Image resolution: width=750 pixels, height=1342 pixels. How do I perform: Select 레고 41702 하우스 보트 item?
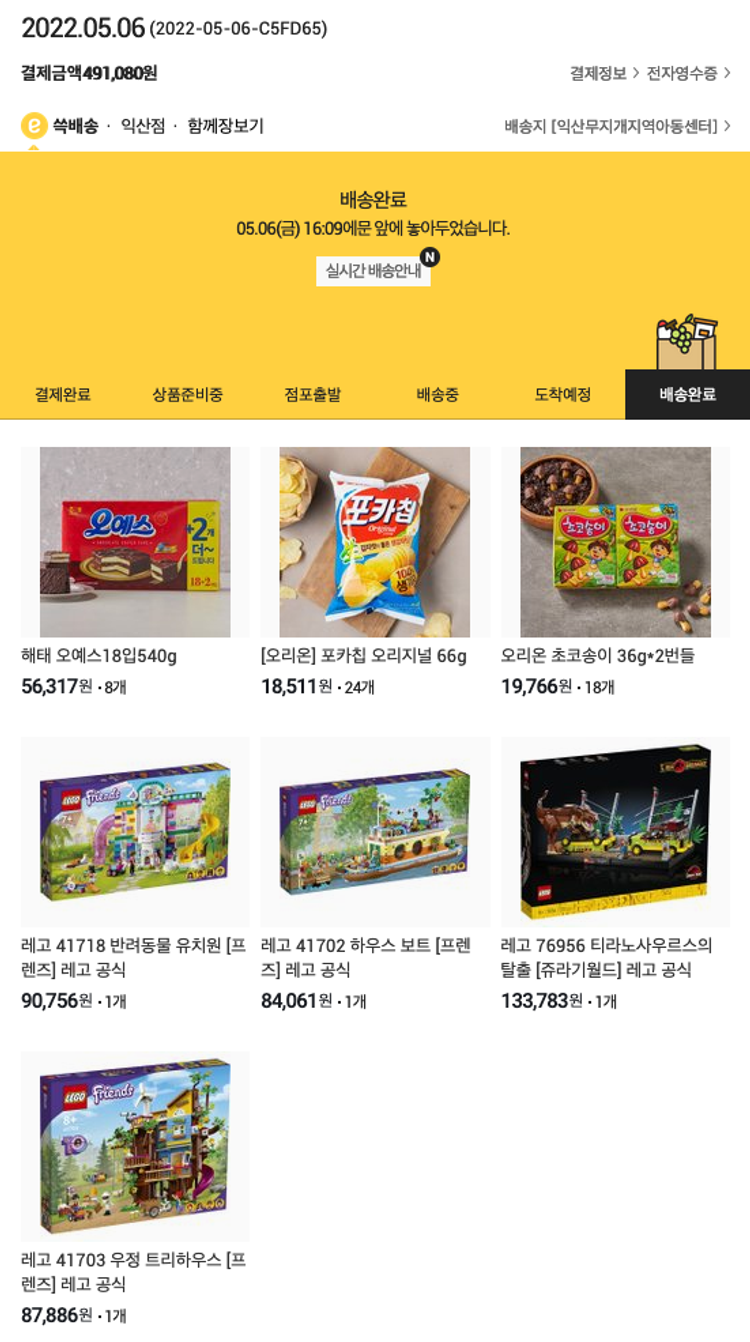point(375,832)
